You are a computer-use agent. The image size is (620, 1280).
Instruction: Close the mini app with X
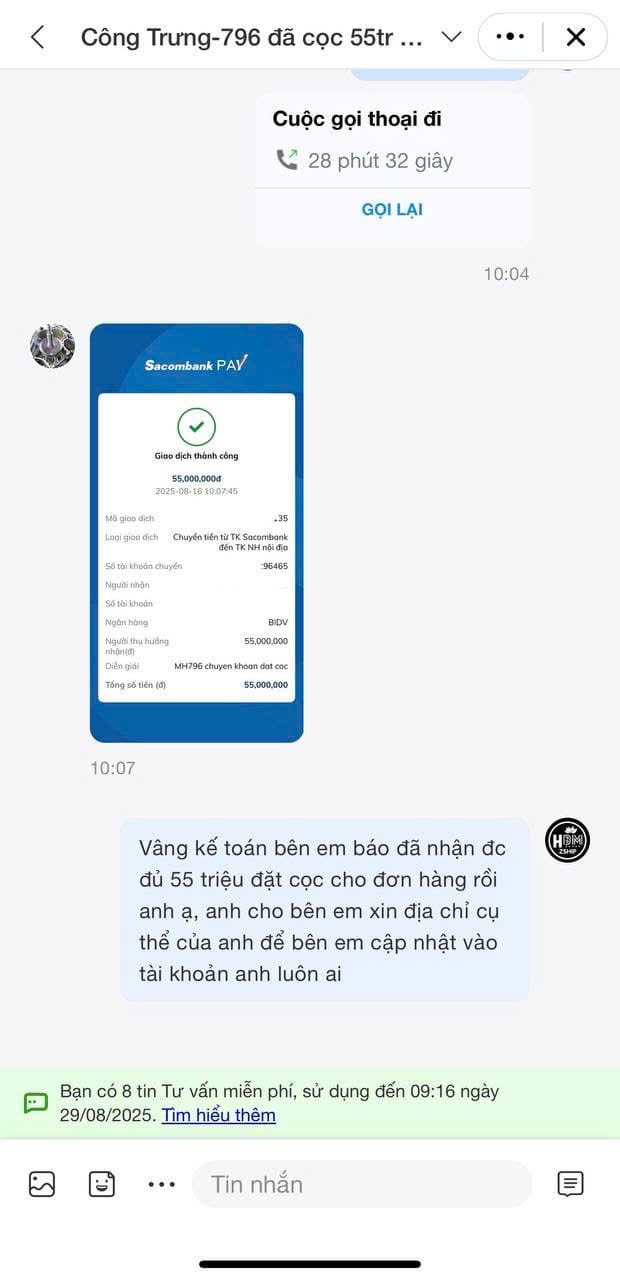576,37
